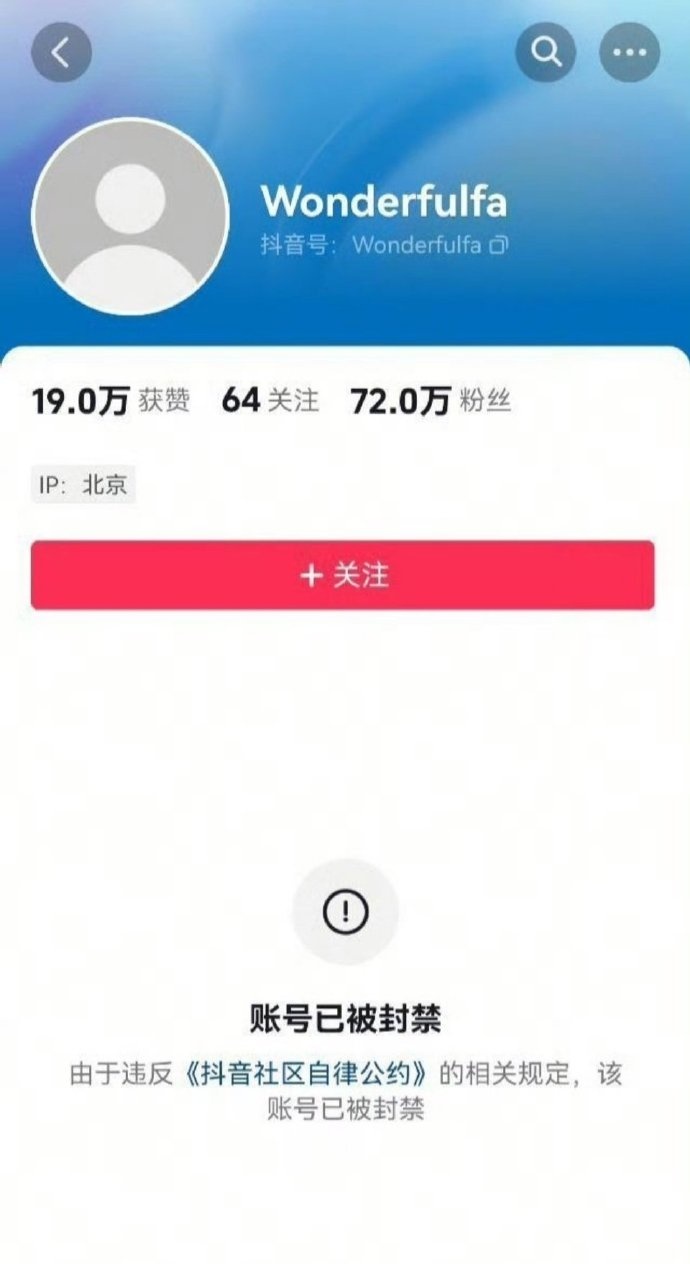
Task: View the 72.0万 粉丝 followers list
Action: point(431,401)
